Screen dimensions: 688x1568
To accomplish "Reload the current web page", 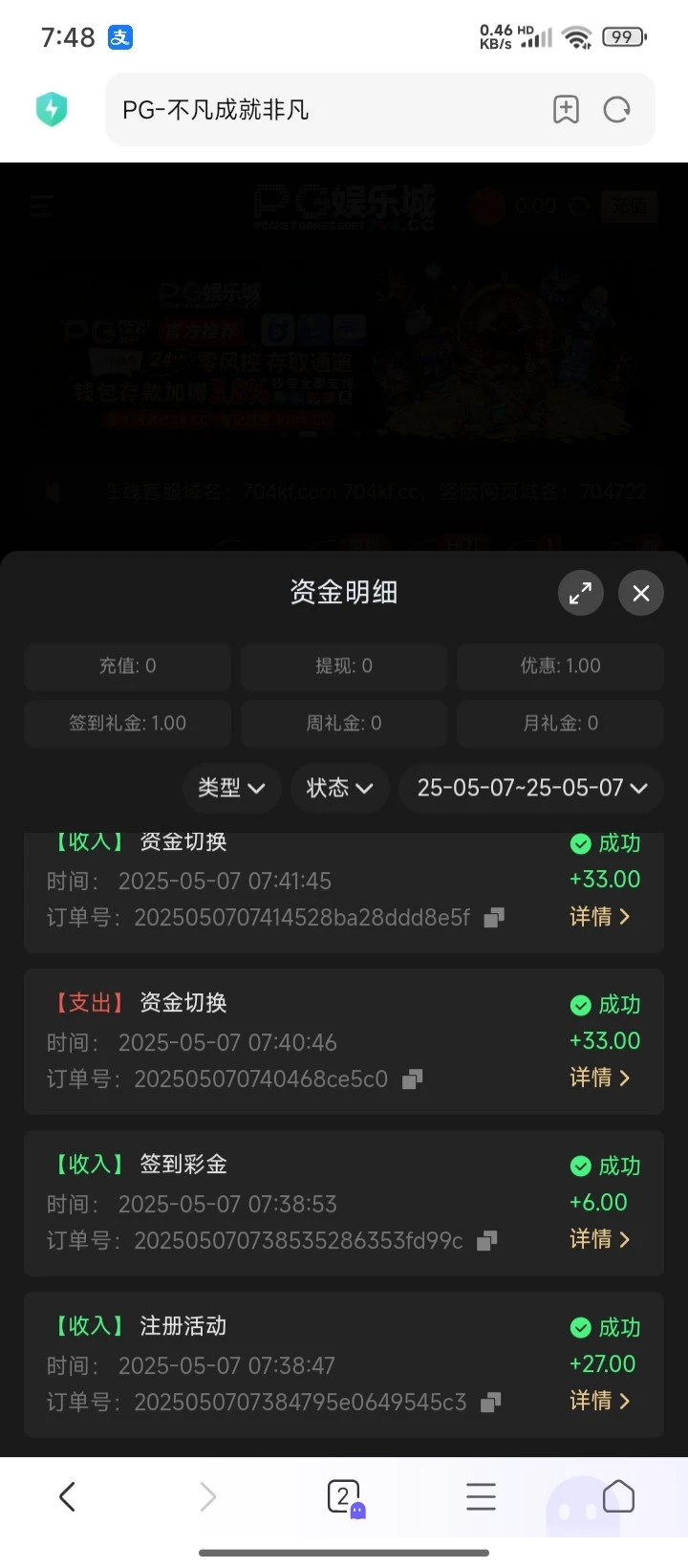I will 617,110.
